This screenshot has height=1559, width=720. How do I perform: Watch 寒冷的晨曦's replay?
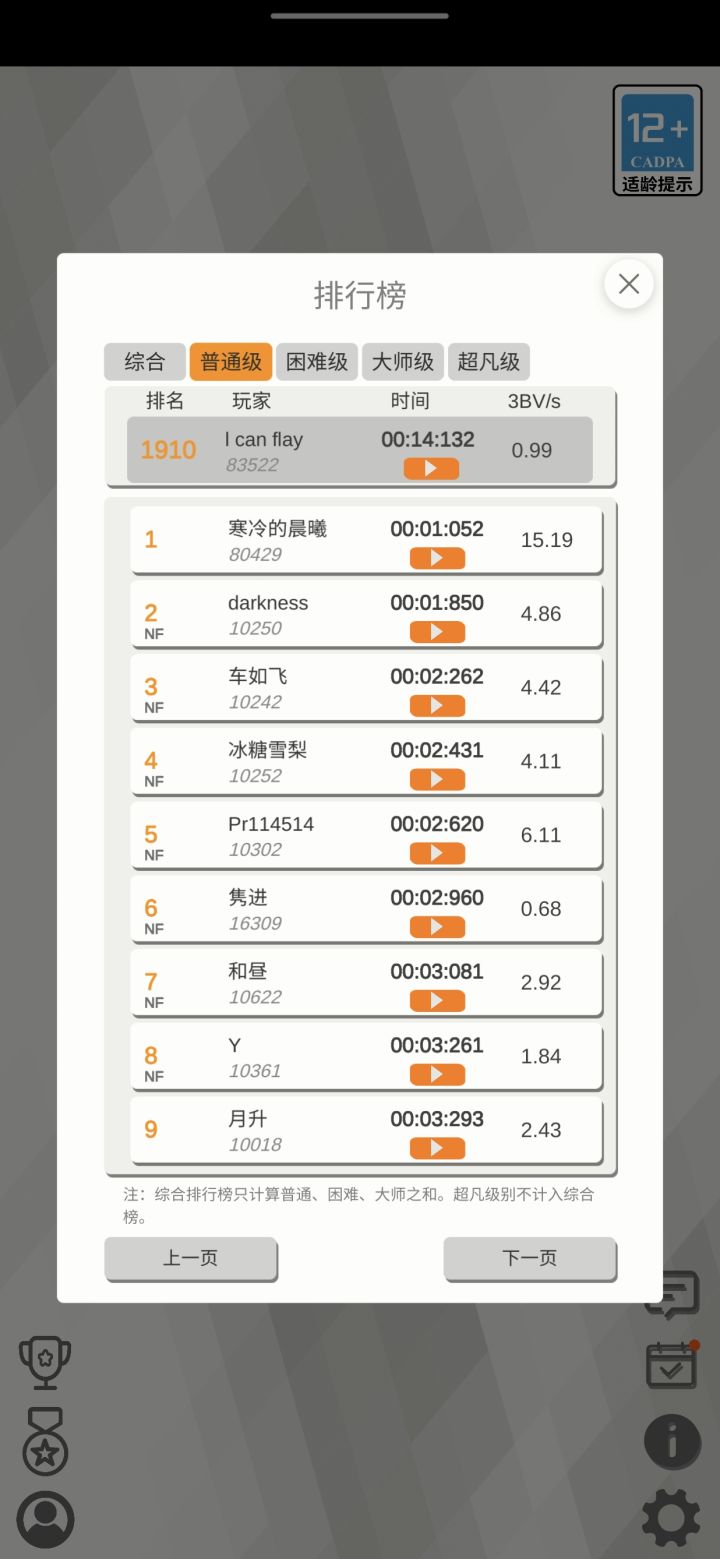click(437, 558)
